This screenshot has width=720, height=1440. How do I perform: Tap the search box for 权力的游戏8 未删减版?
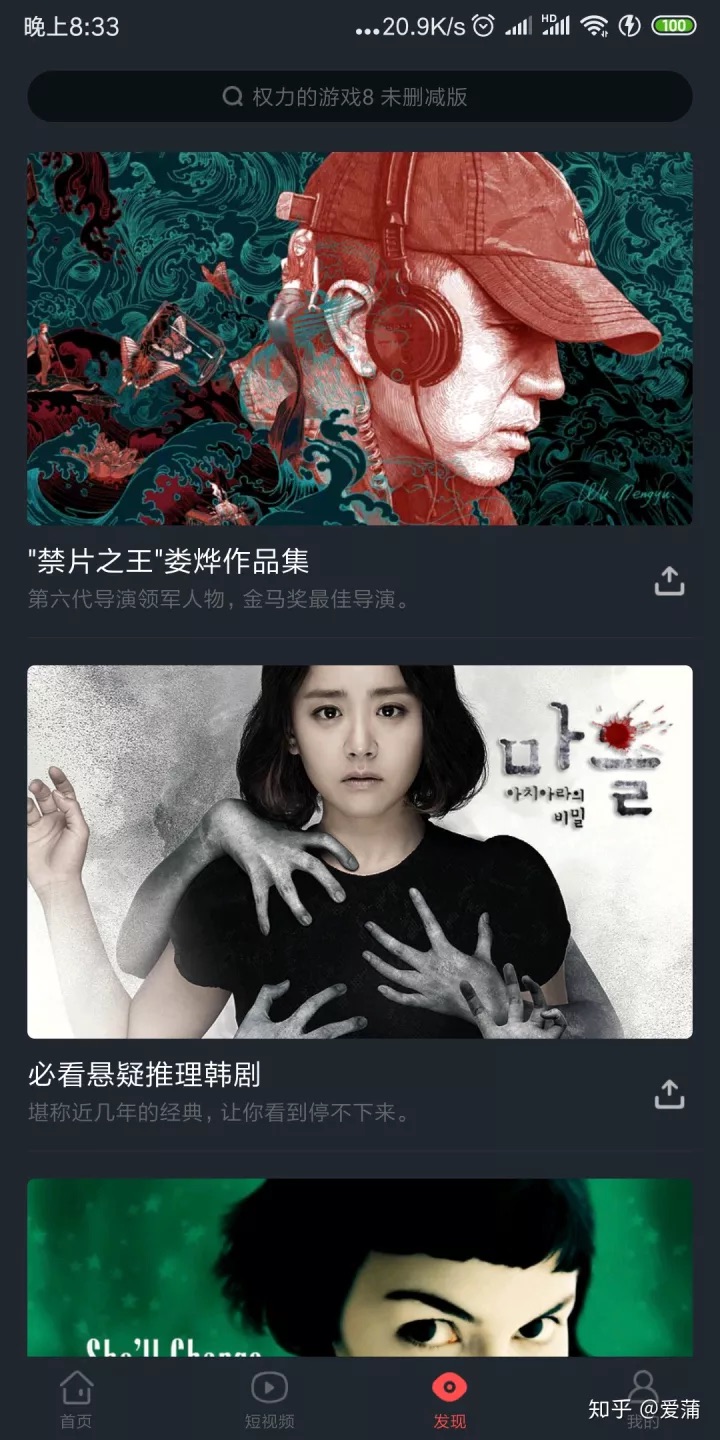(360, 97)
